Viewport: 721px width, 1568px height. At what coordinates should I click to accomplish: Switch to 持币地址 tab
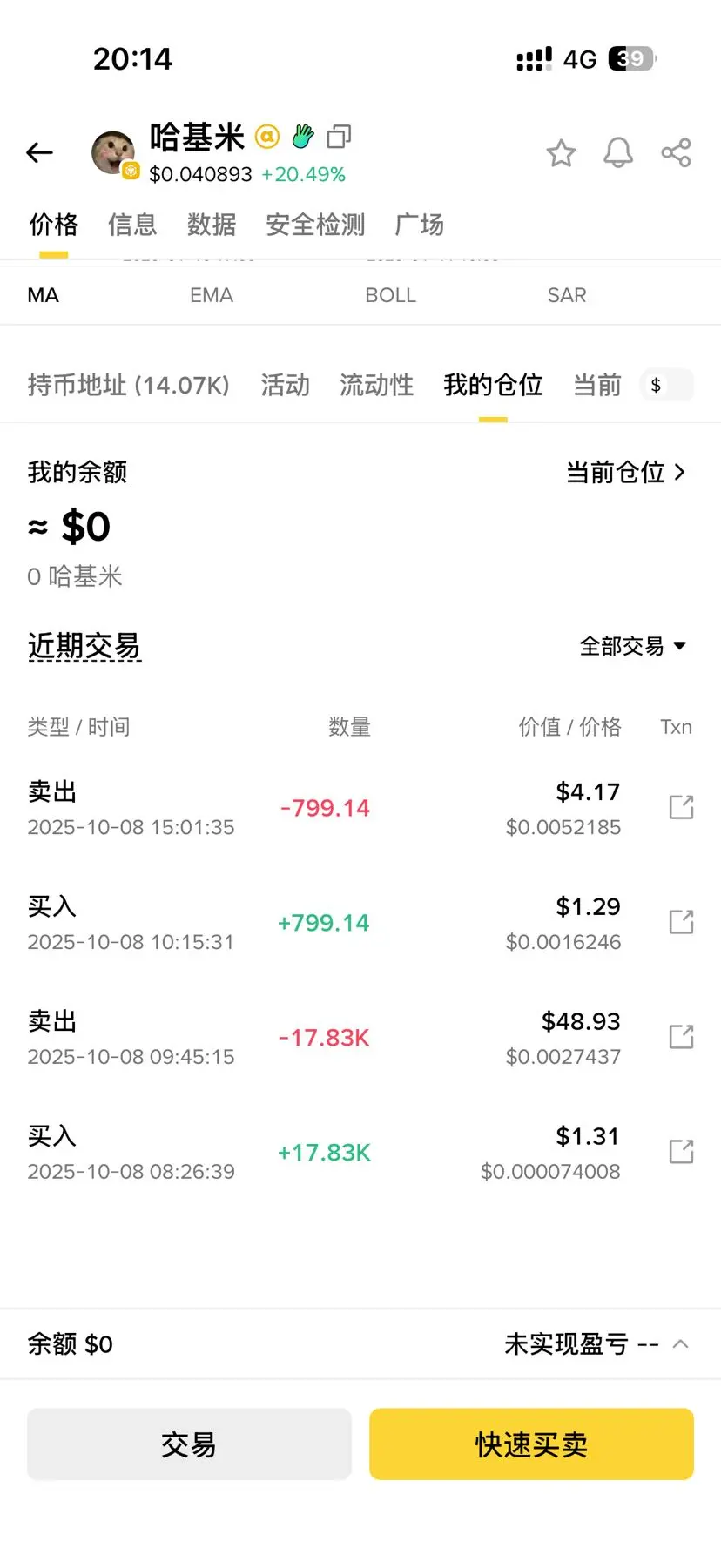pyautogui.click(x=128, y=385)
